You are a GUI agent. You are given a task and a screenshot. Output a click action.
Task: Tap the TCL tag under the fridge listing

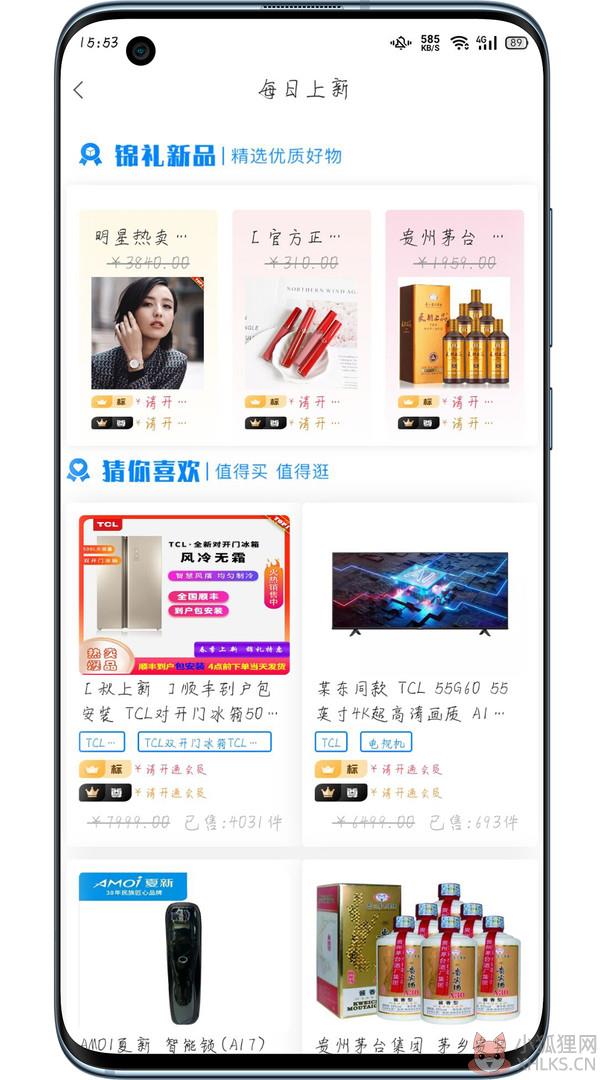[x=102, y=742]
